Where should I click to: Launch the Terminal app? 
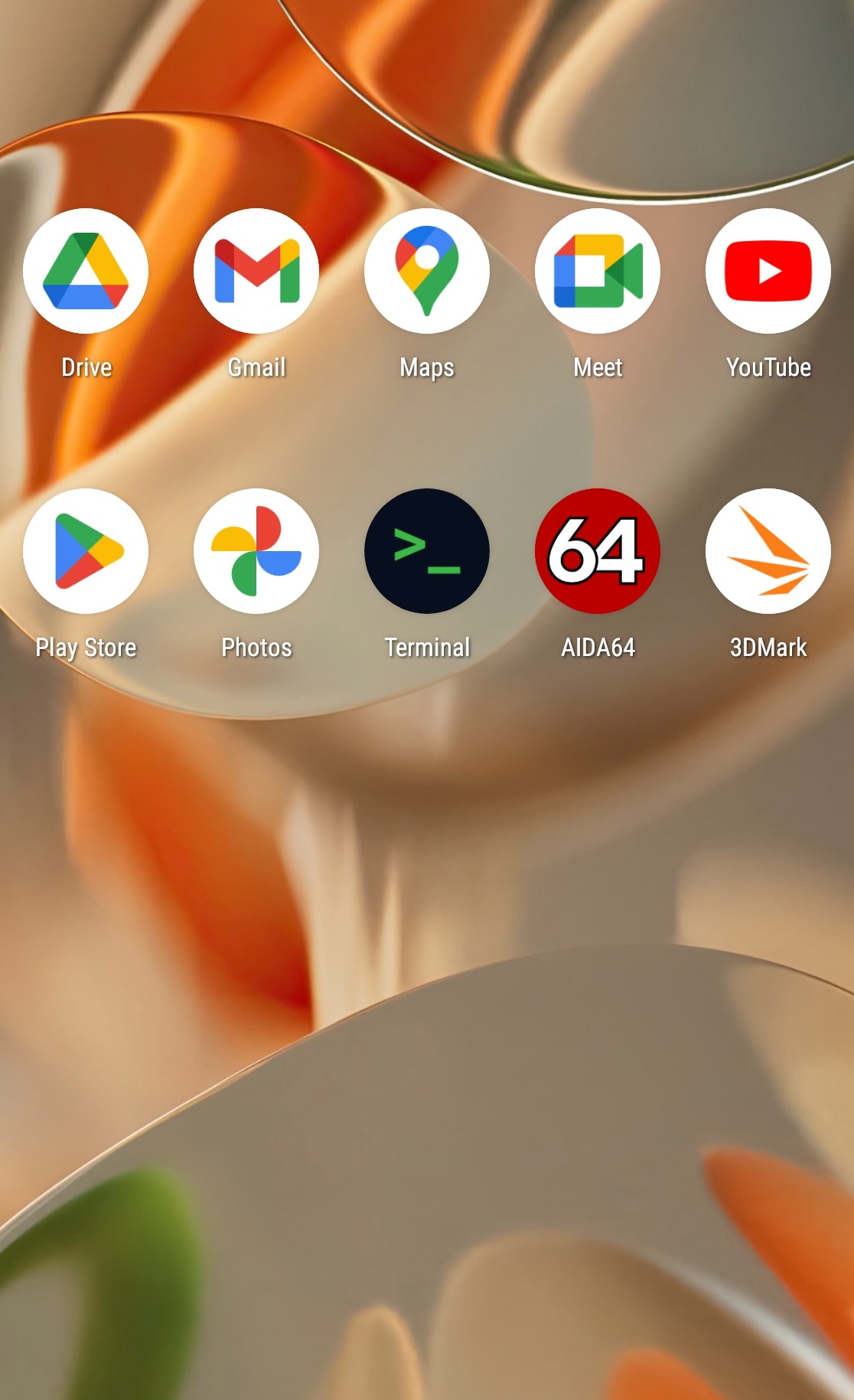[x=427, y=551]
